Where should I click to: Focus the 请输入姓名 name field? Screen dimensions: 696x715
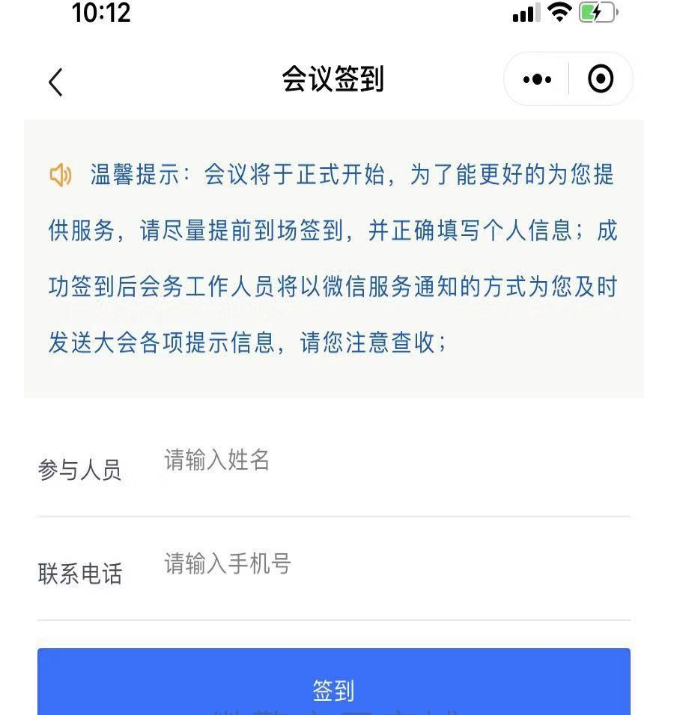[390, 461]
